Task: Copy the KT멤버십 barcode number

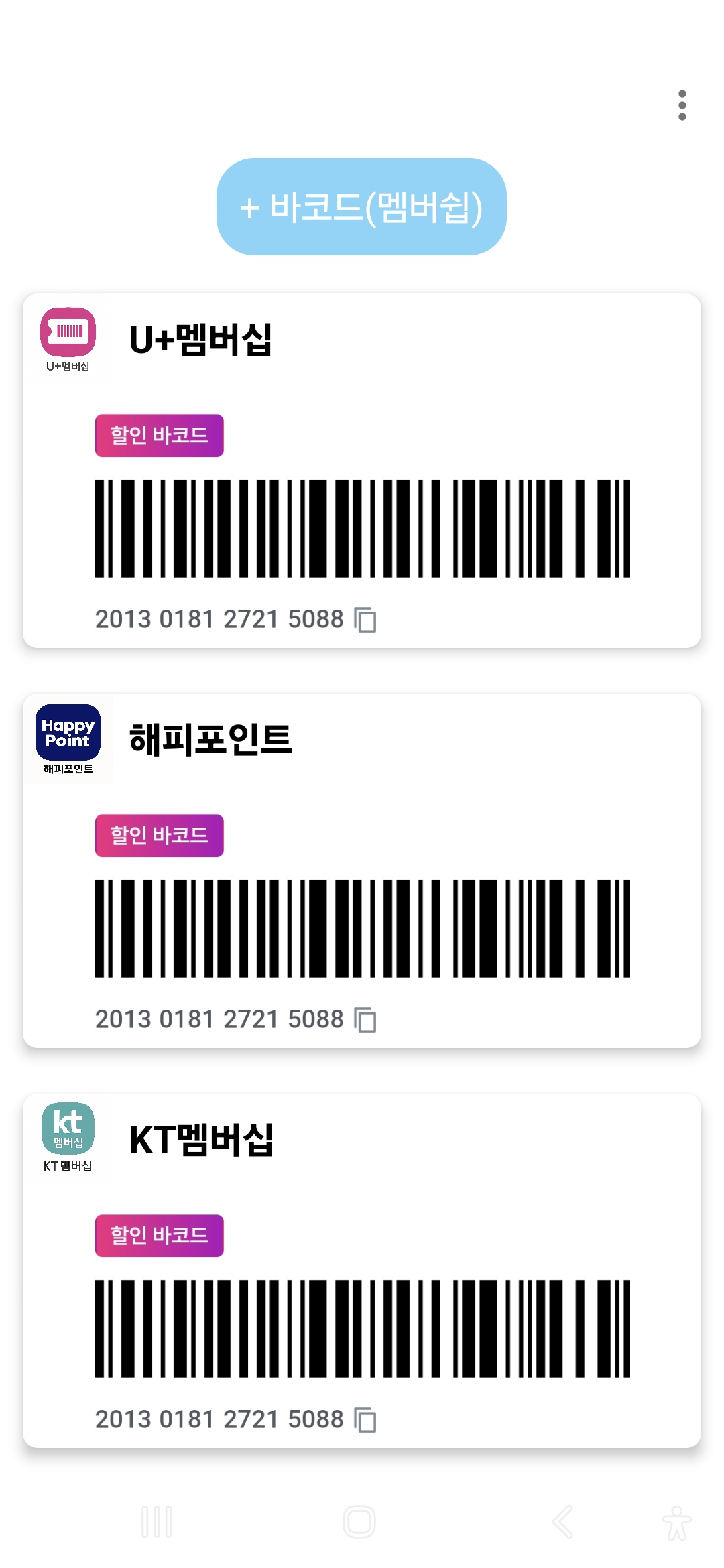Action: (x=365, y=1419)
